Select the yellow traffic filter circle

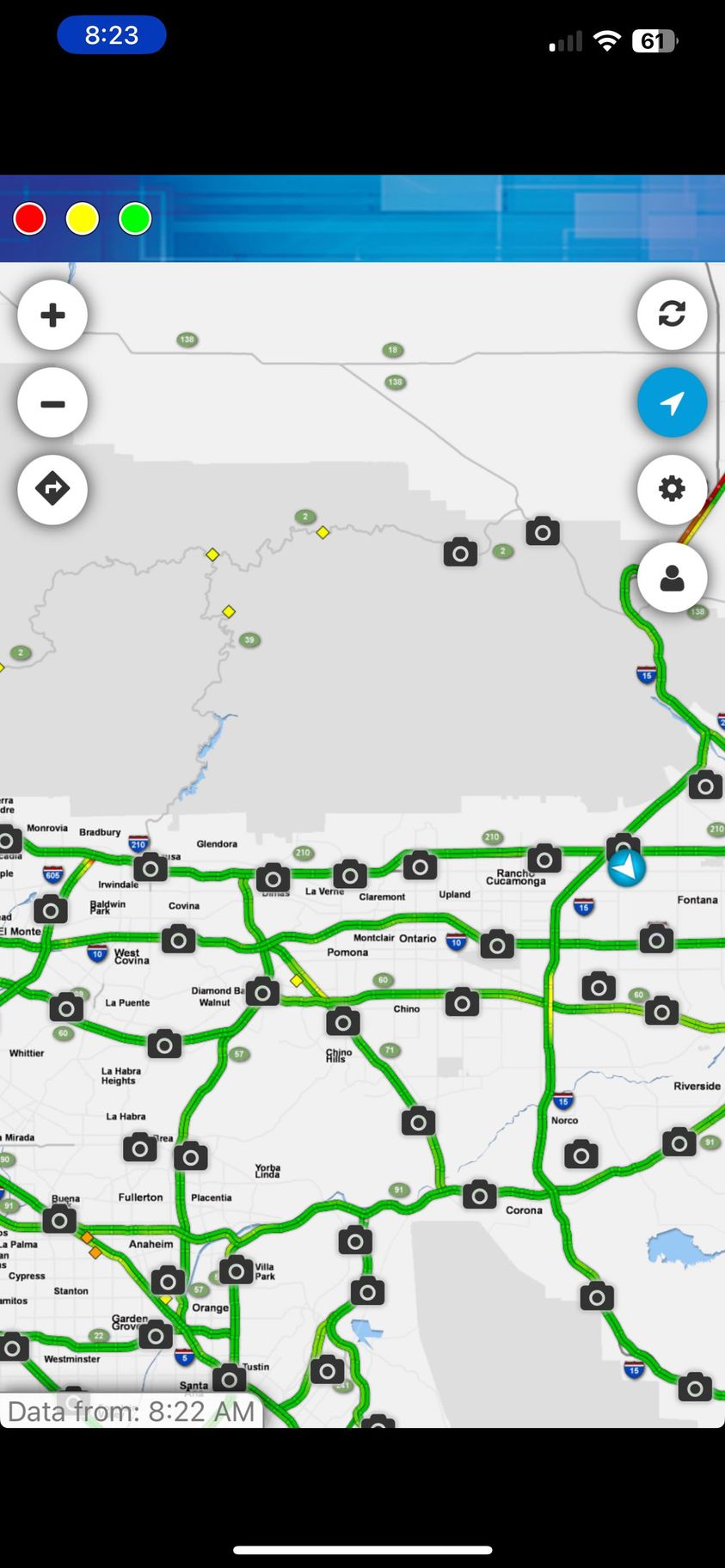tap(83, 219)
